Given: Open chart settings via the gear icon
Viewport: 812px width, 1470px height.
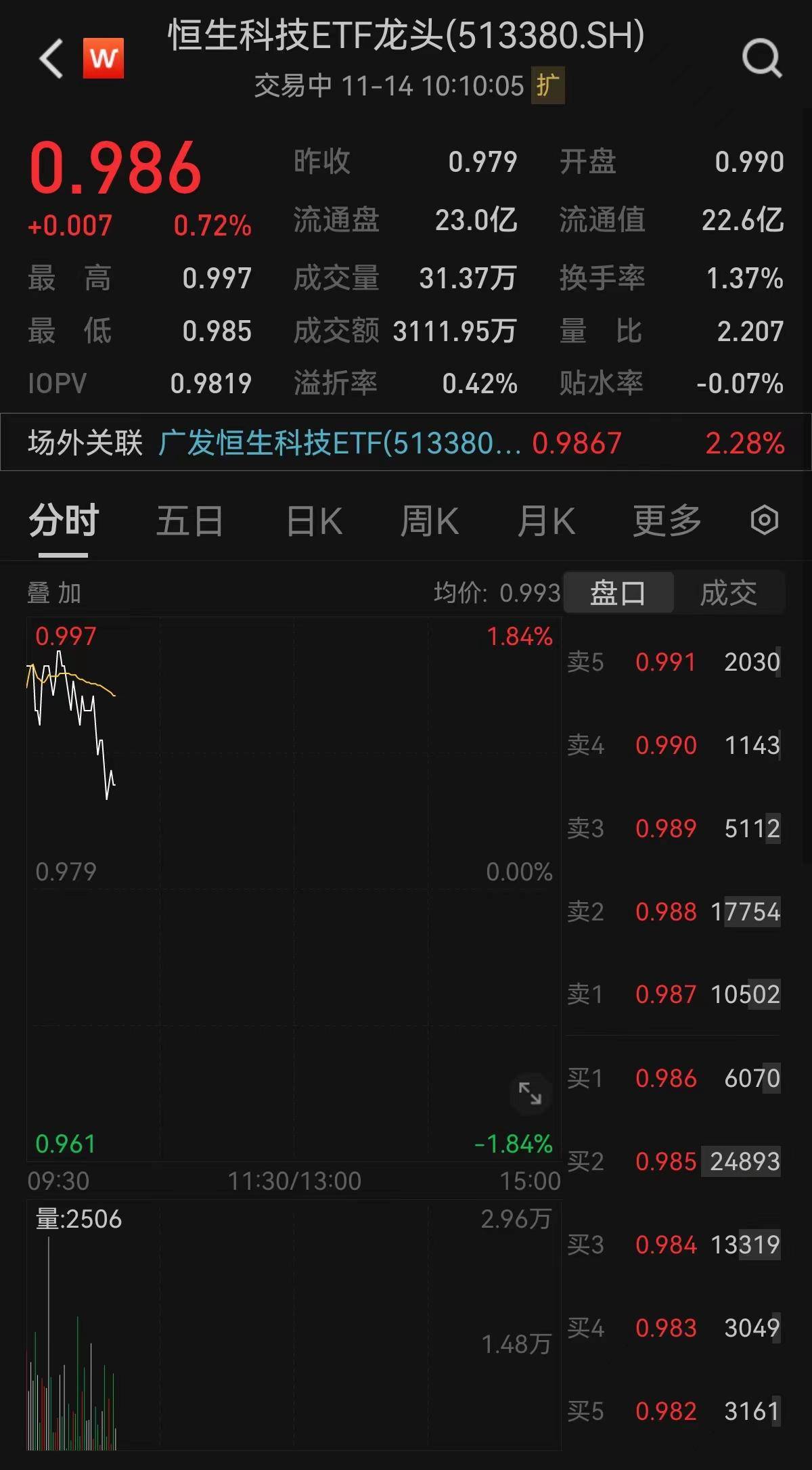Looking at the screenshot, I should [x=763, y=520].
